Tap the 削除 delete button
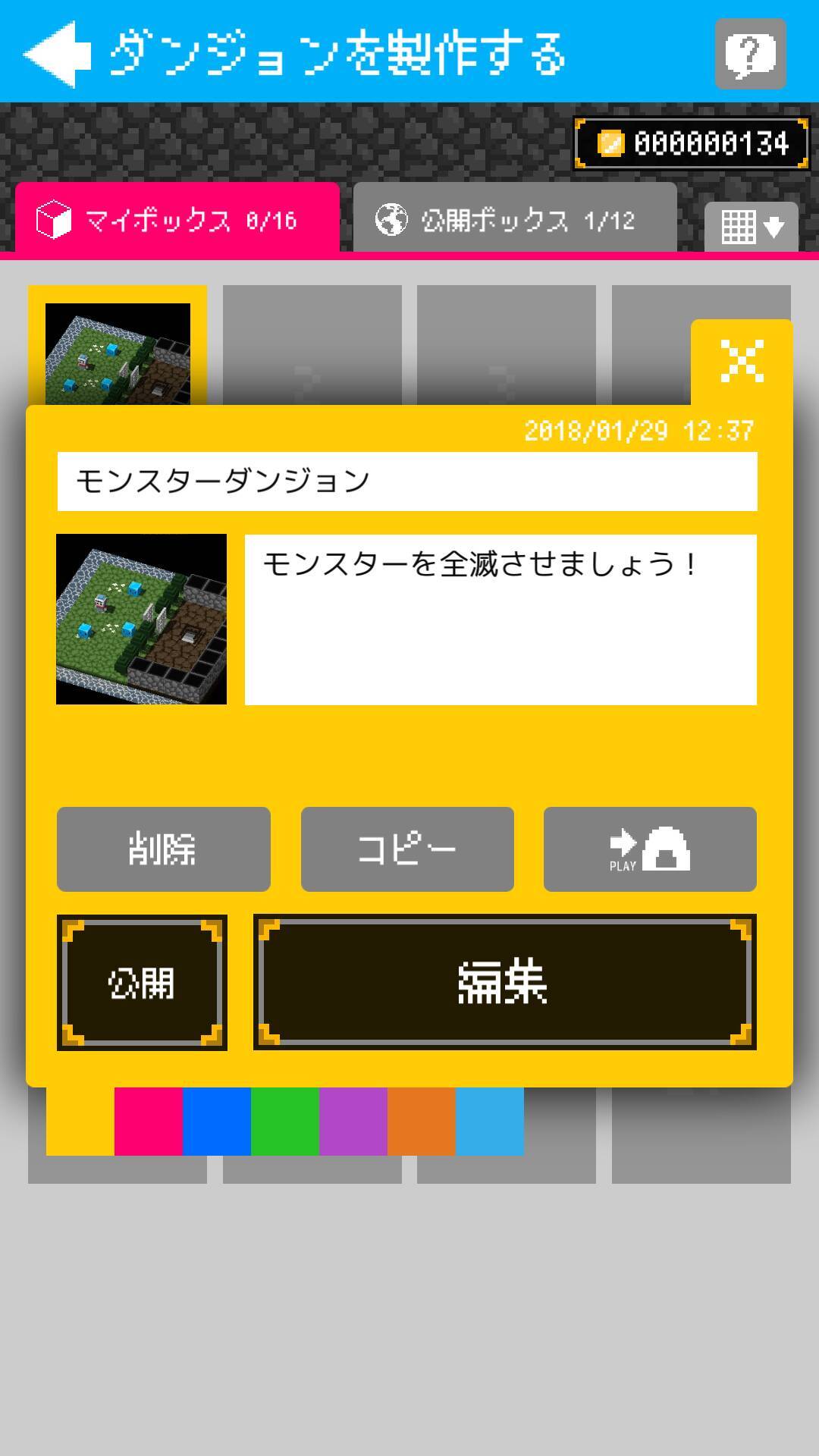 163,849
